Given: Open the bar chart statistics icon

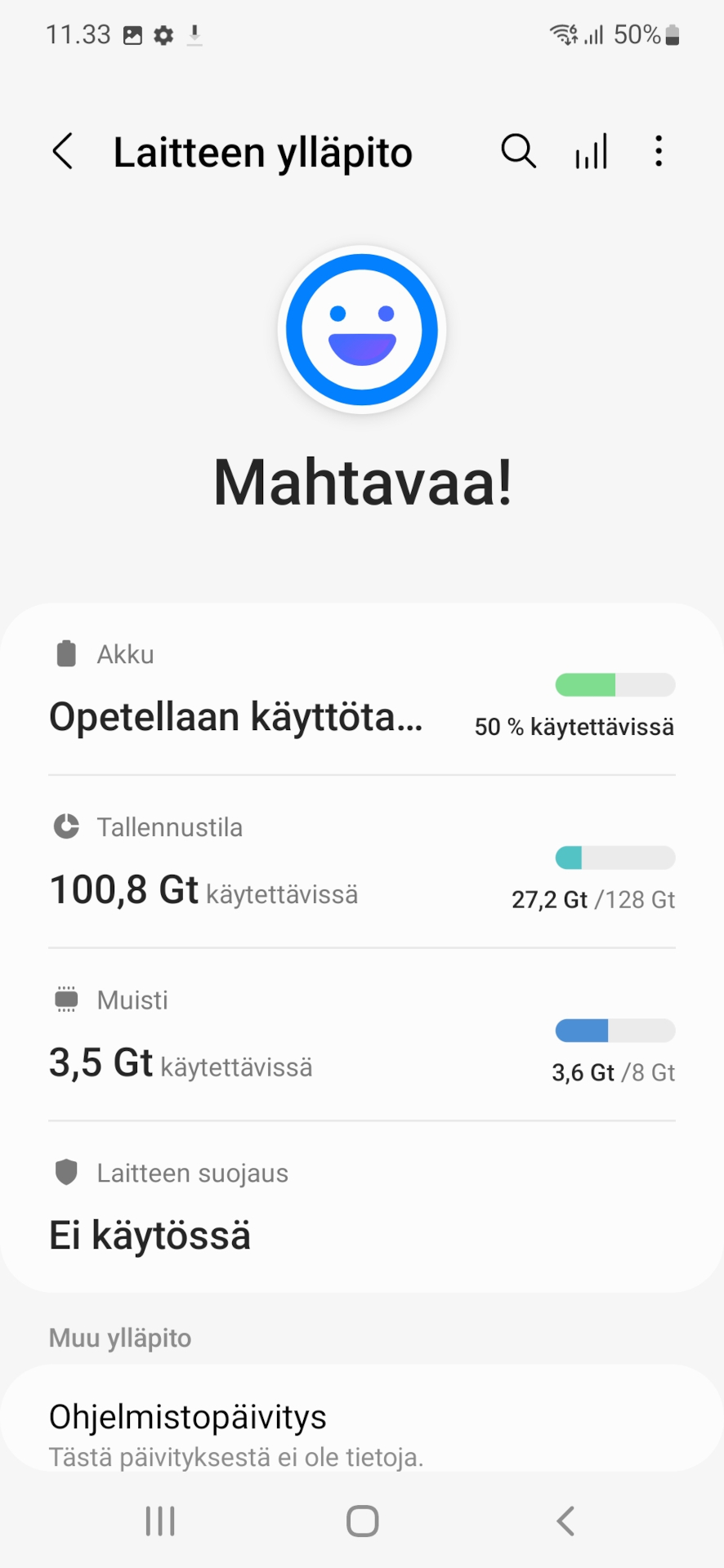Looking at the screenshot, I should coord(591,151).
